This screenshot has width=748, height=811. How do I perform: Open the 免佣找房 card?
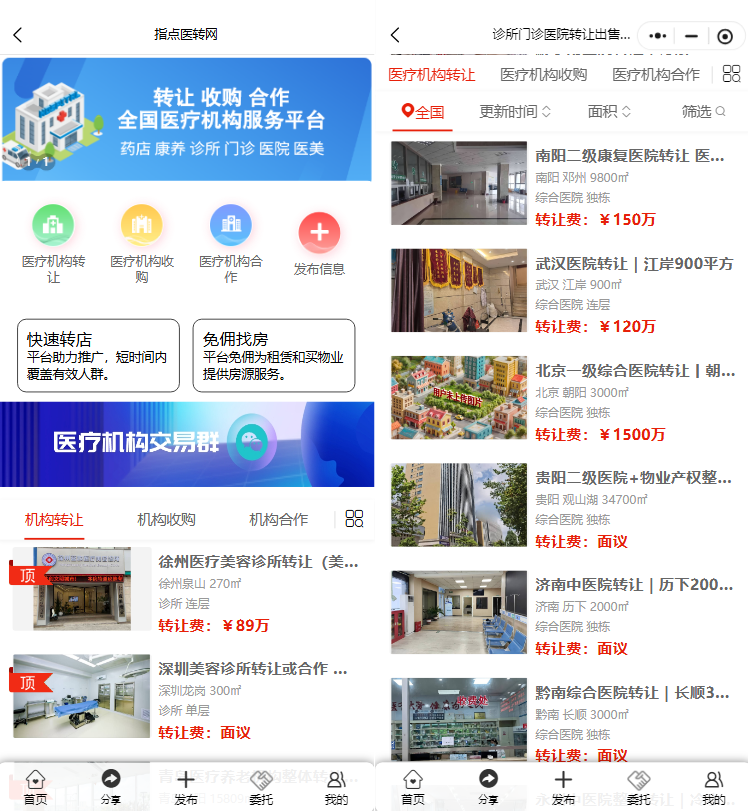click(x=273, y=355)
